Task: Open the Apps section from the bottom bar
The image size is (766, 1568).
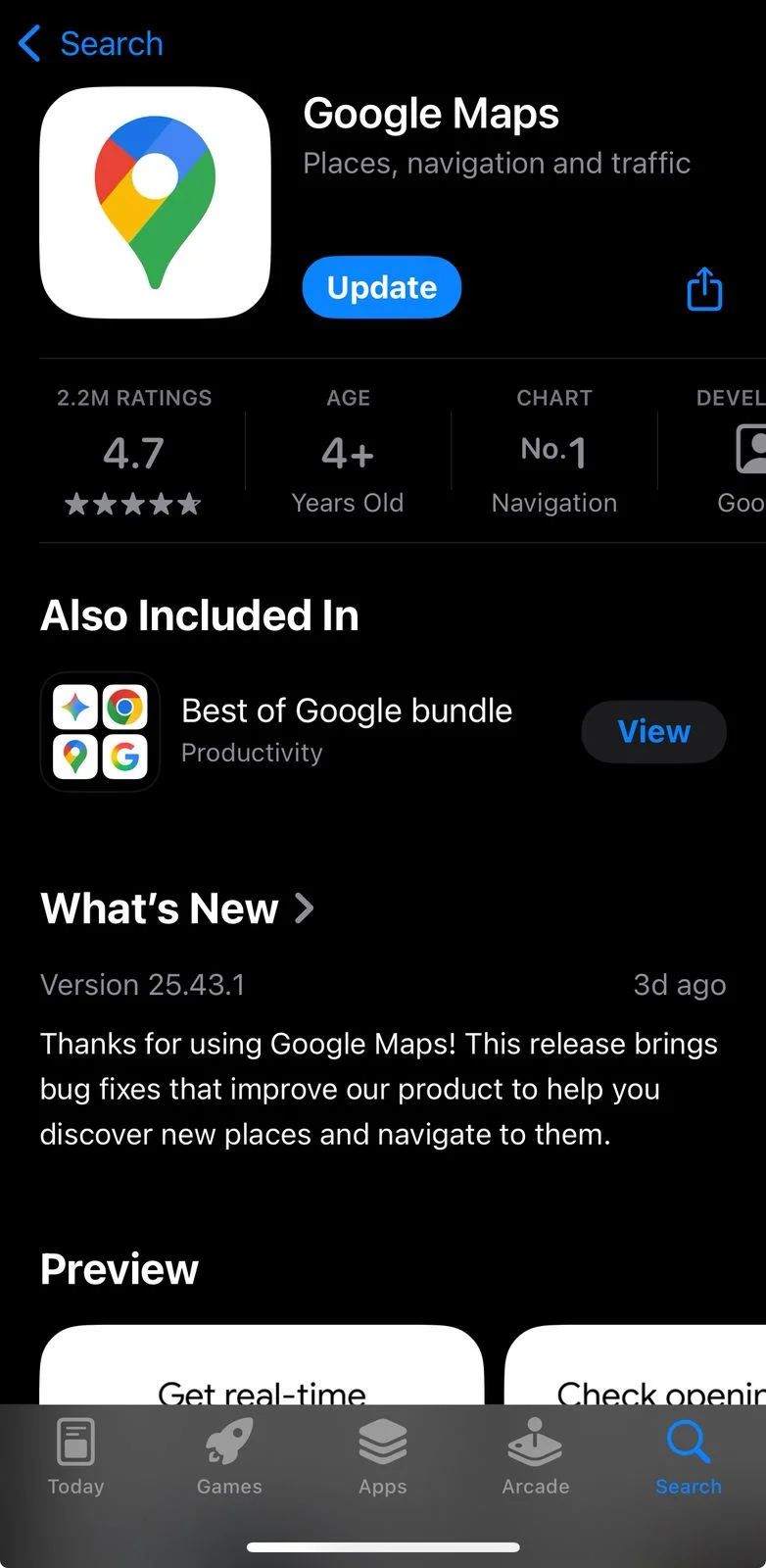Action: [382, 1460]
